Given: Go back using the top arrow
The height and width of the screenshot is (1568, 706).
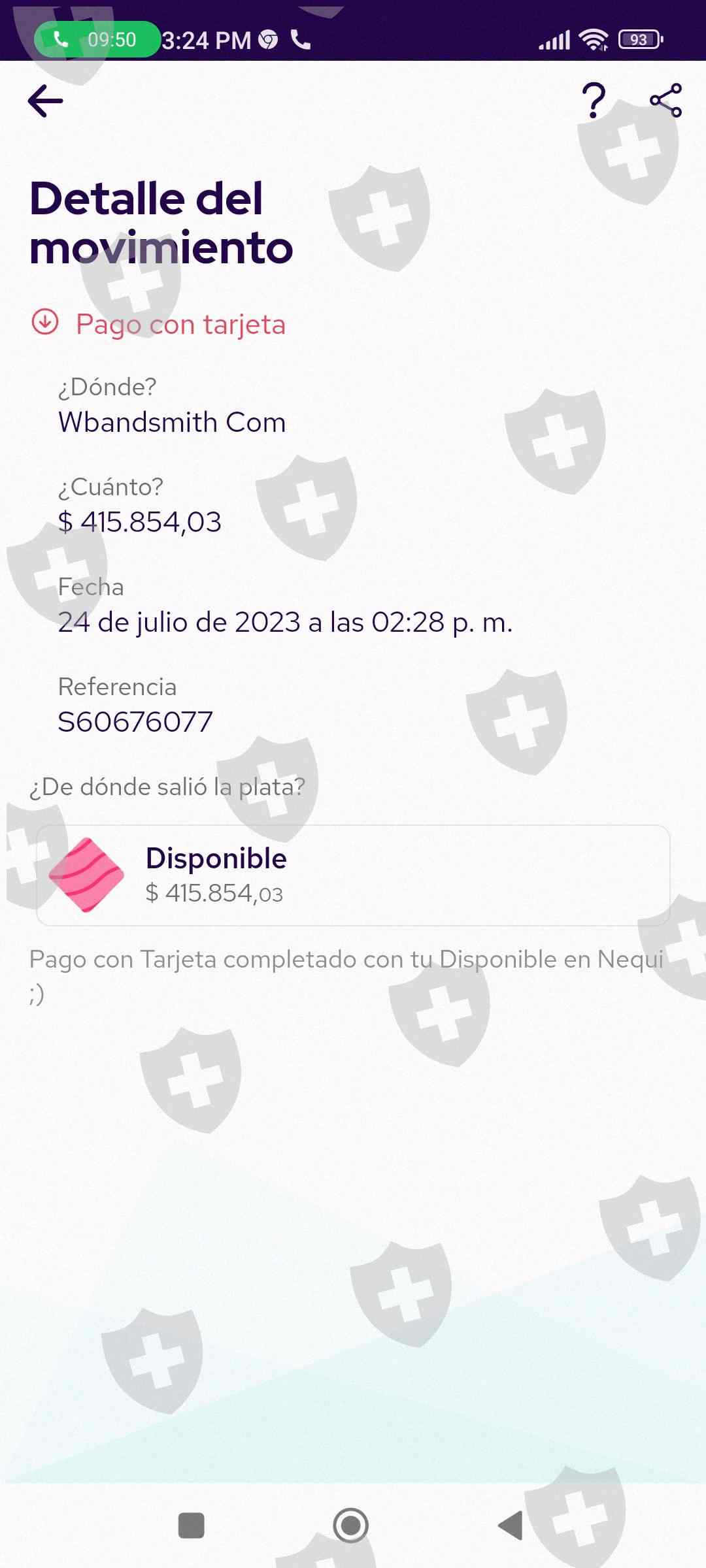Looking at the screenshot, I should pos(46,101).
